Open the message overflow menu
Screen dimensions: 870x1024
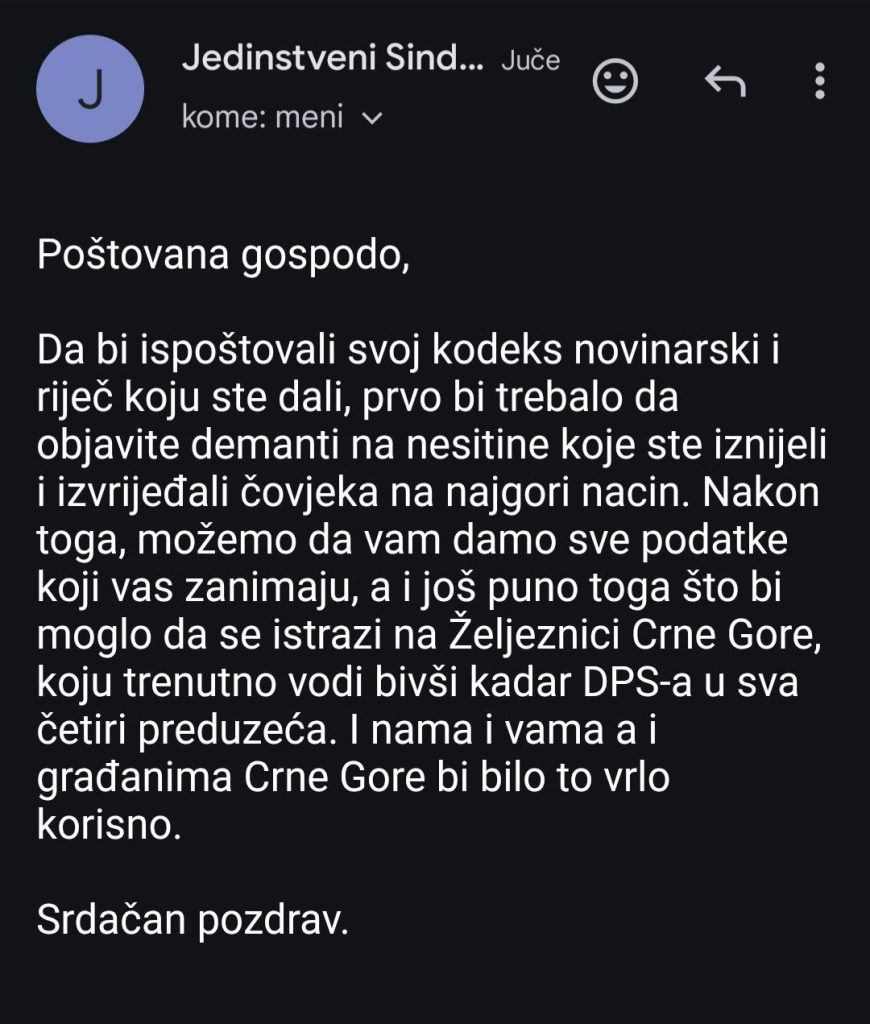tap(820, 81)
